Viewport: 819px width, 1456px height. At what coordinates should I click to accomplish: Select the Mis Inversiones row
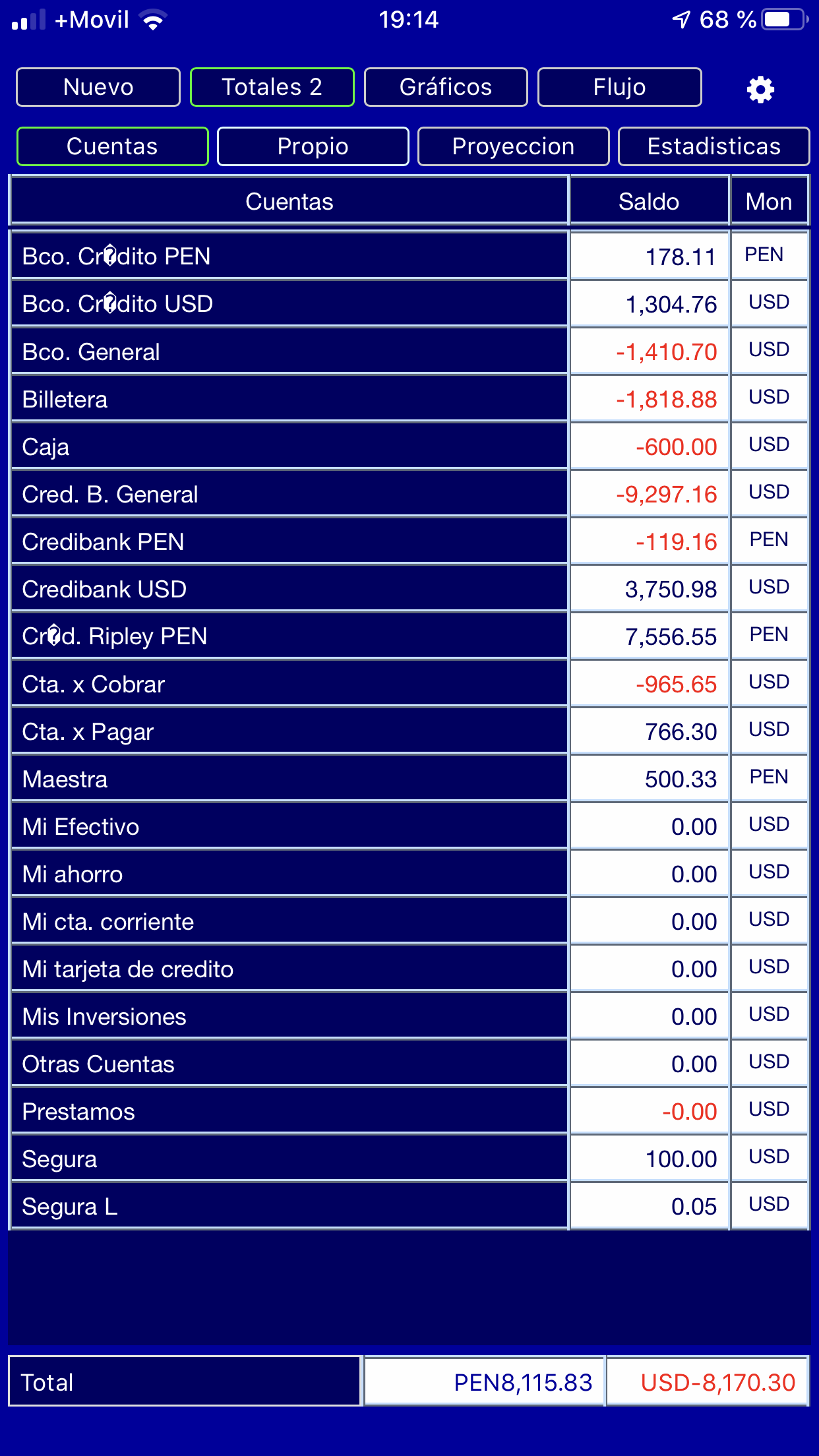409,1016
